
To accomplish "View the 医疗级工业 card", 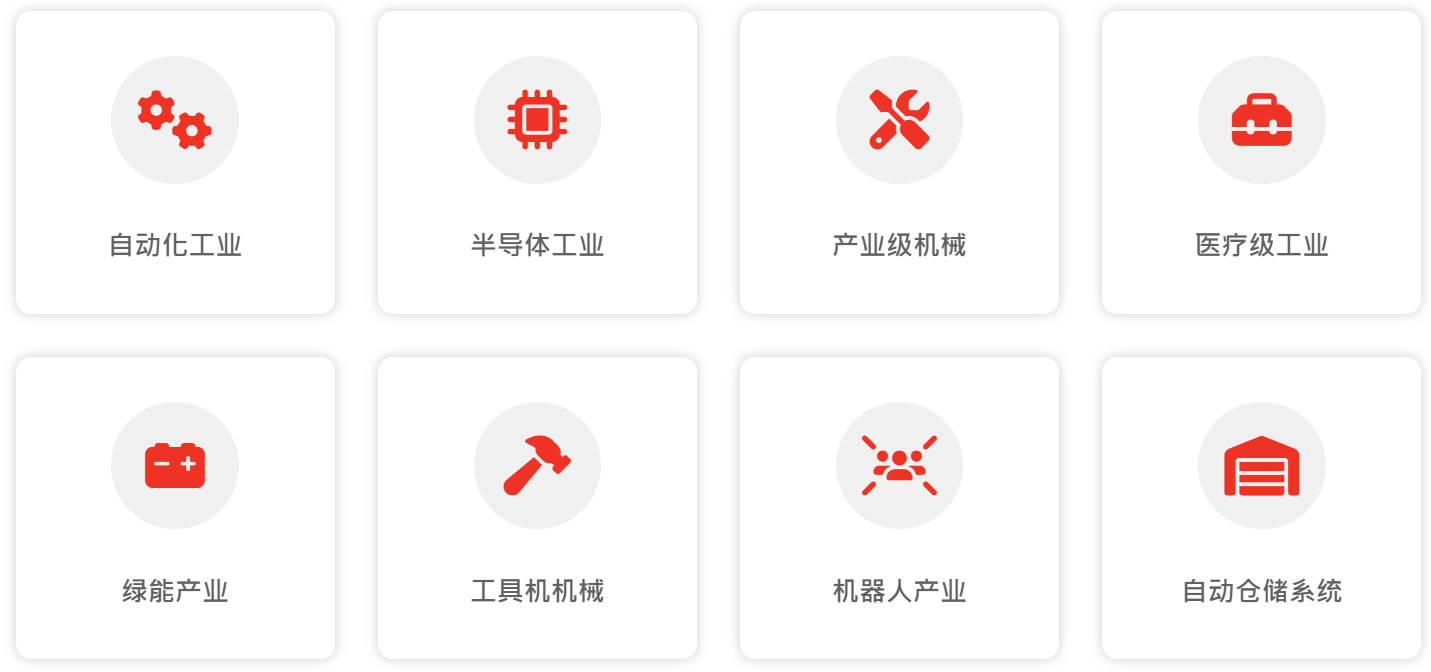I will click(x=1261, y=163).
